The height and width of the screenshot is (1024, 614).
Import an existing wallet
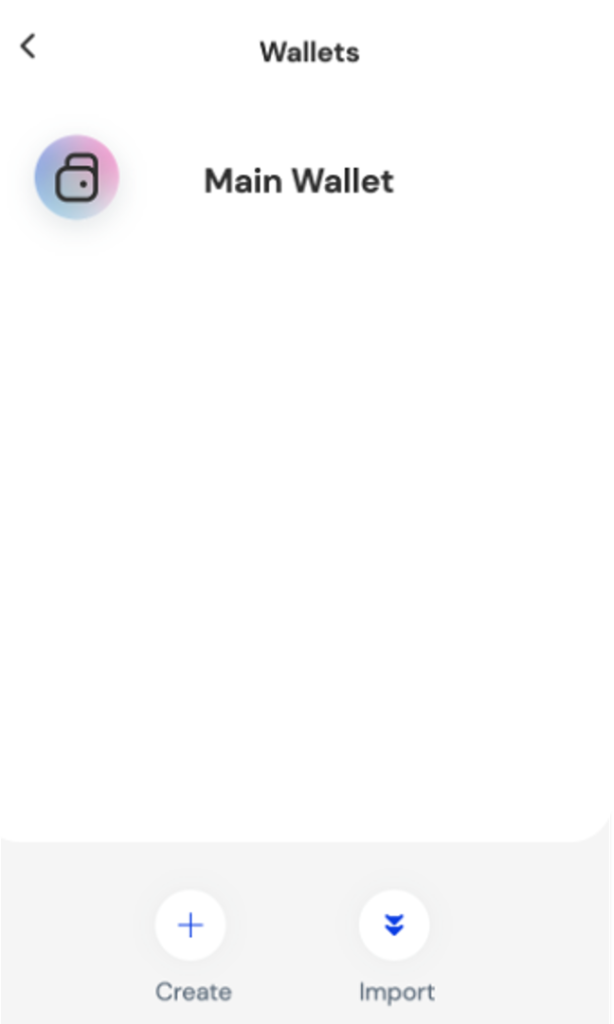394,926
